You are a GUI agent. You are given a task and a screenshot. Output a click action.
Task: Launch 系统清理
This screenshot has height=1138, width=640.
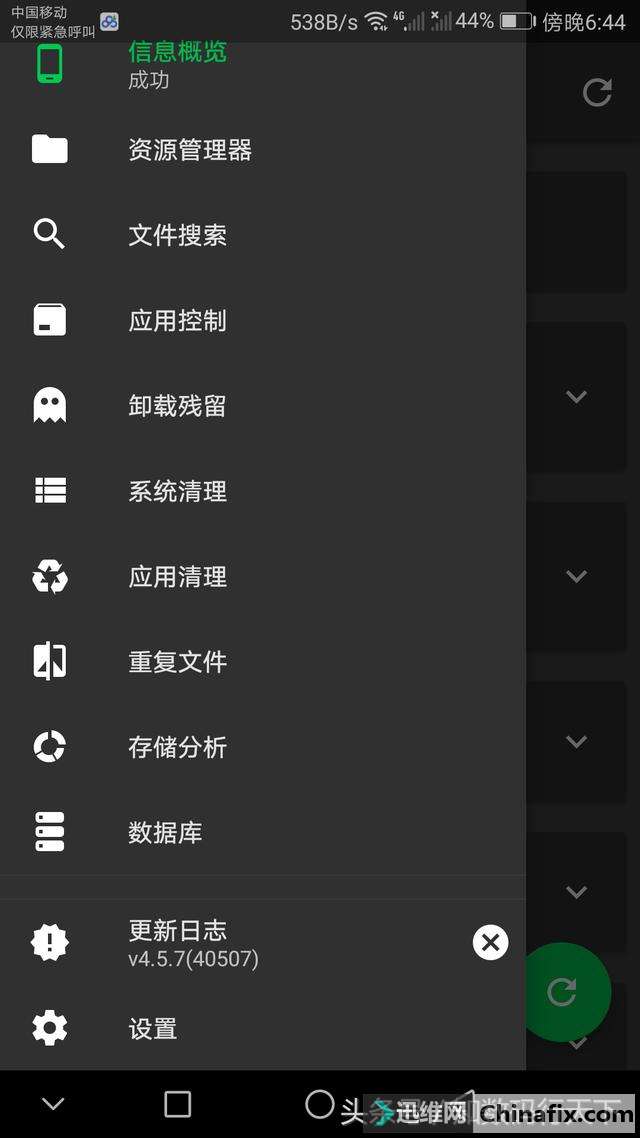tap(263, 491)
